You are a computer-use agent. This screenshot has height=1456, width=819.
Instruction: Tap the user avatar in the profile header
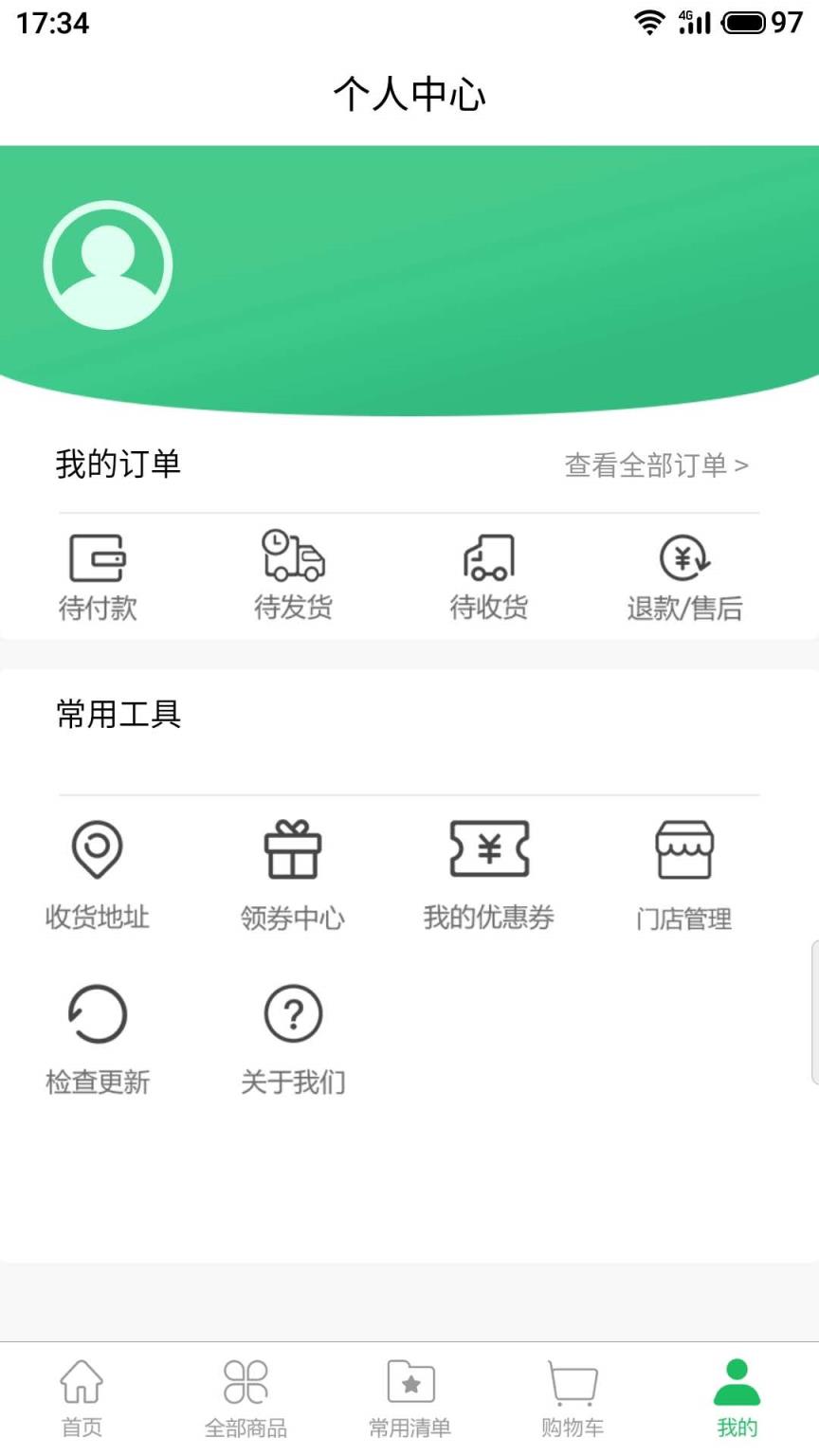(108, 264)
